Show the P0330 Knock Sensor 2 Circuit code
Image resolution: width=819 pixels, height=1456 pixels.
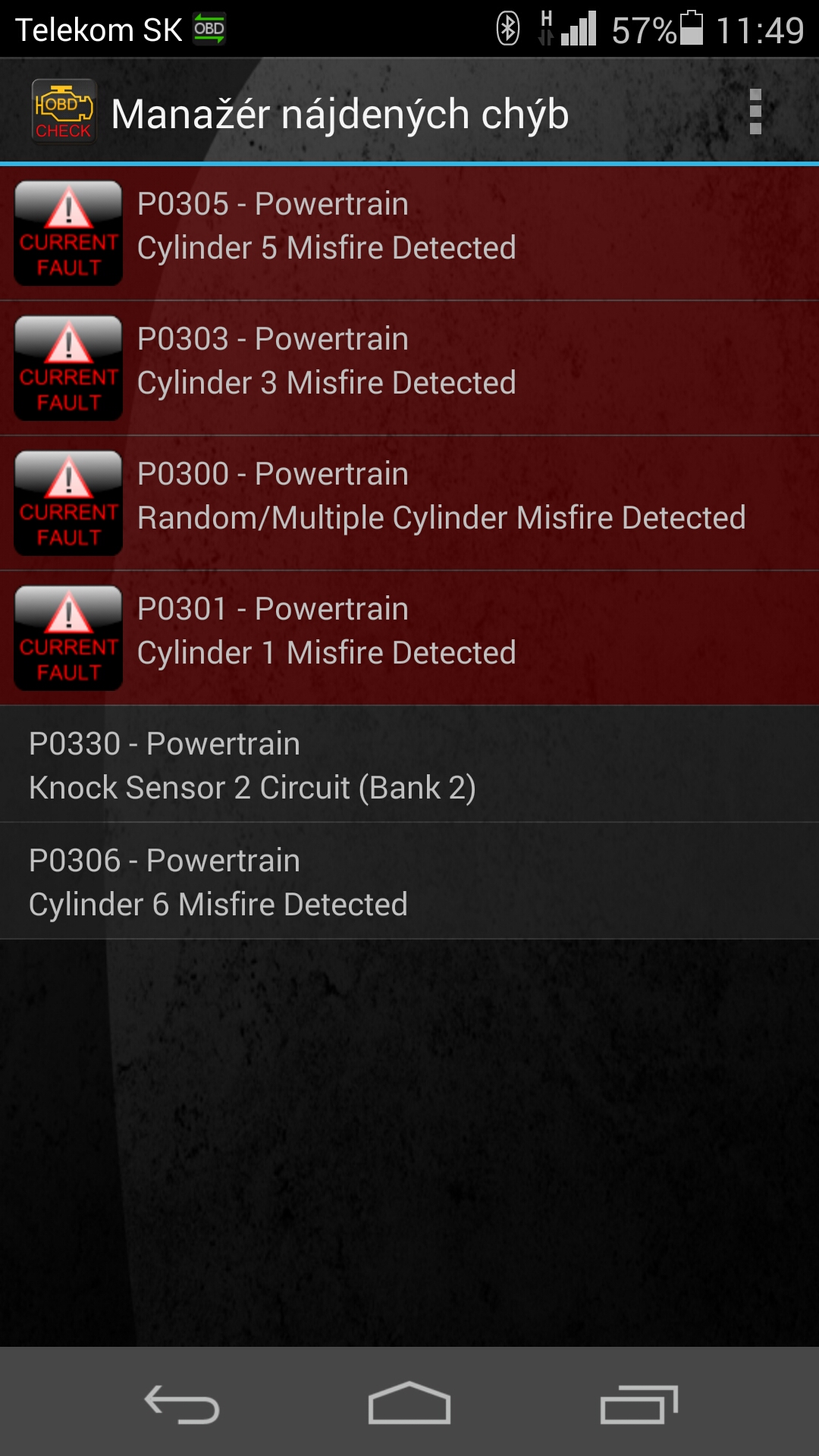pyautogui.click(x=409, y=764)
